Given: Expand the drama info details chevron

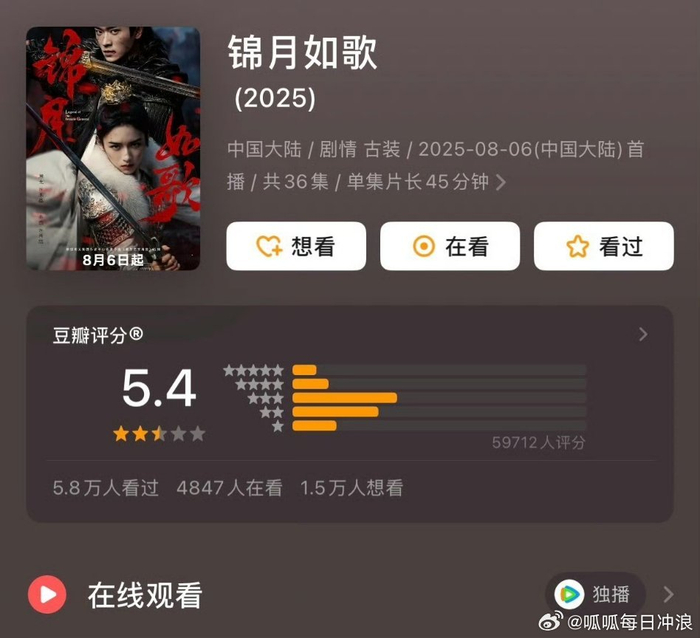Looking at the screenshot, I should click(501, 182).
